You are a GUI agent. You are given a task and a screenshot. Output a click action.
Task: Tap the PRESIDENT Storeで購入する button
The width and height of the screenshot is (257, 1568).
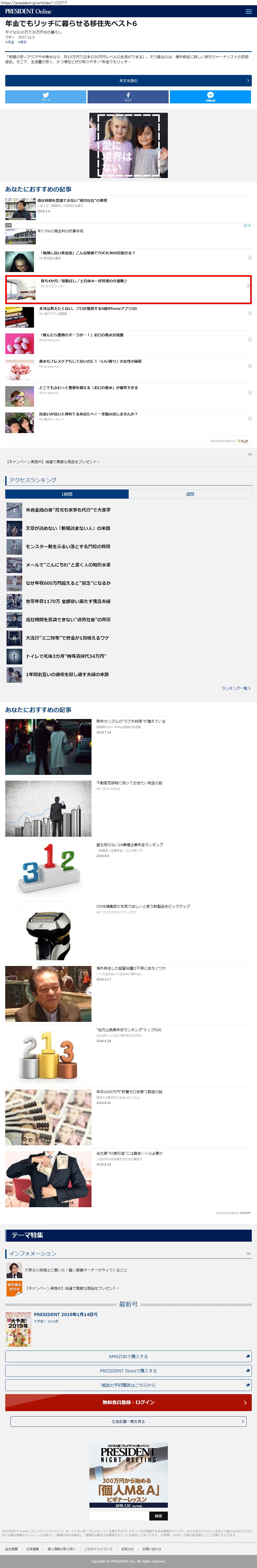click(128, 1371)
